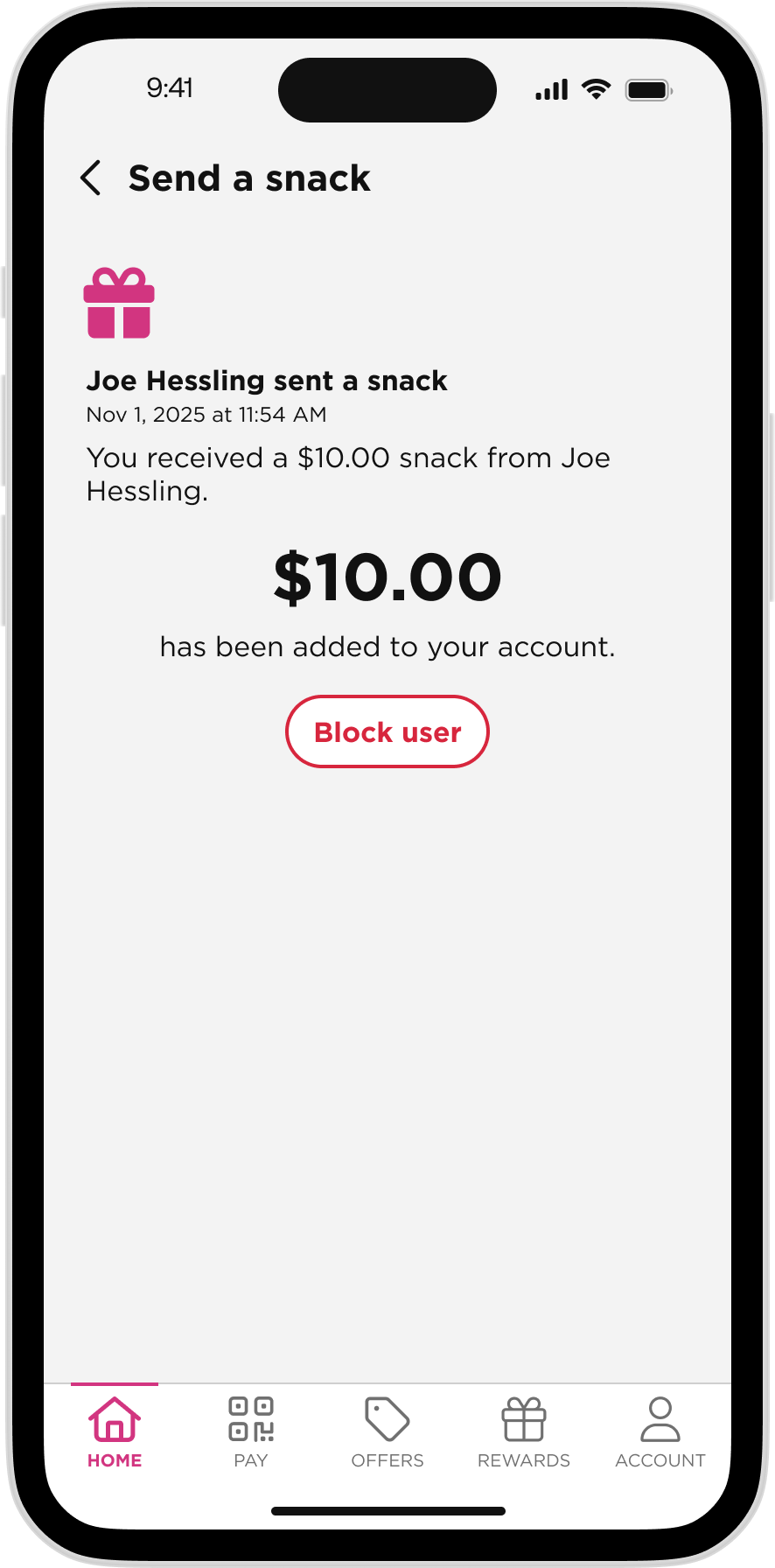Select the Pay QR code icon
The image size is (775, 1568).
coord(251,1418)
